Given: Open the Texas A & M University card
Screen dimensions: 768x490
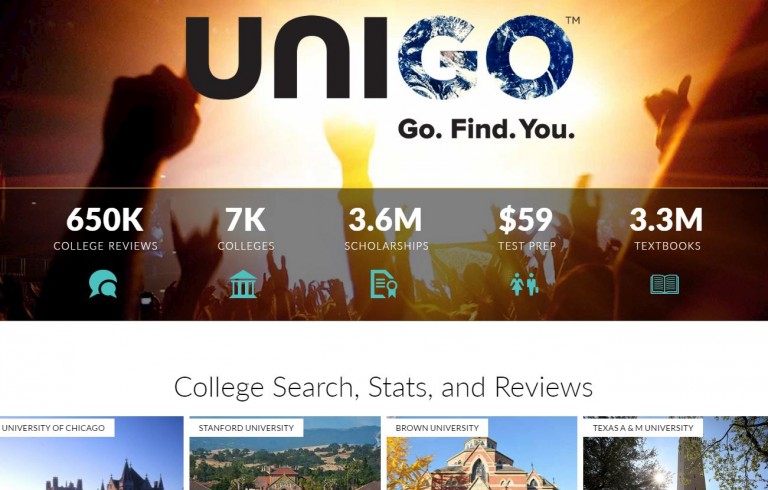Looking at the screenshot, I should click(x=676, y=455).
